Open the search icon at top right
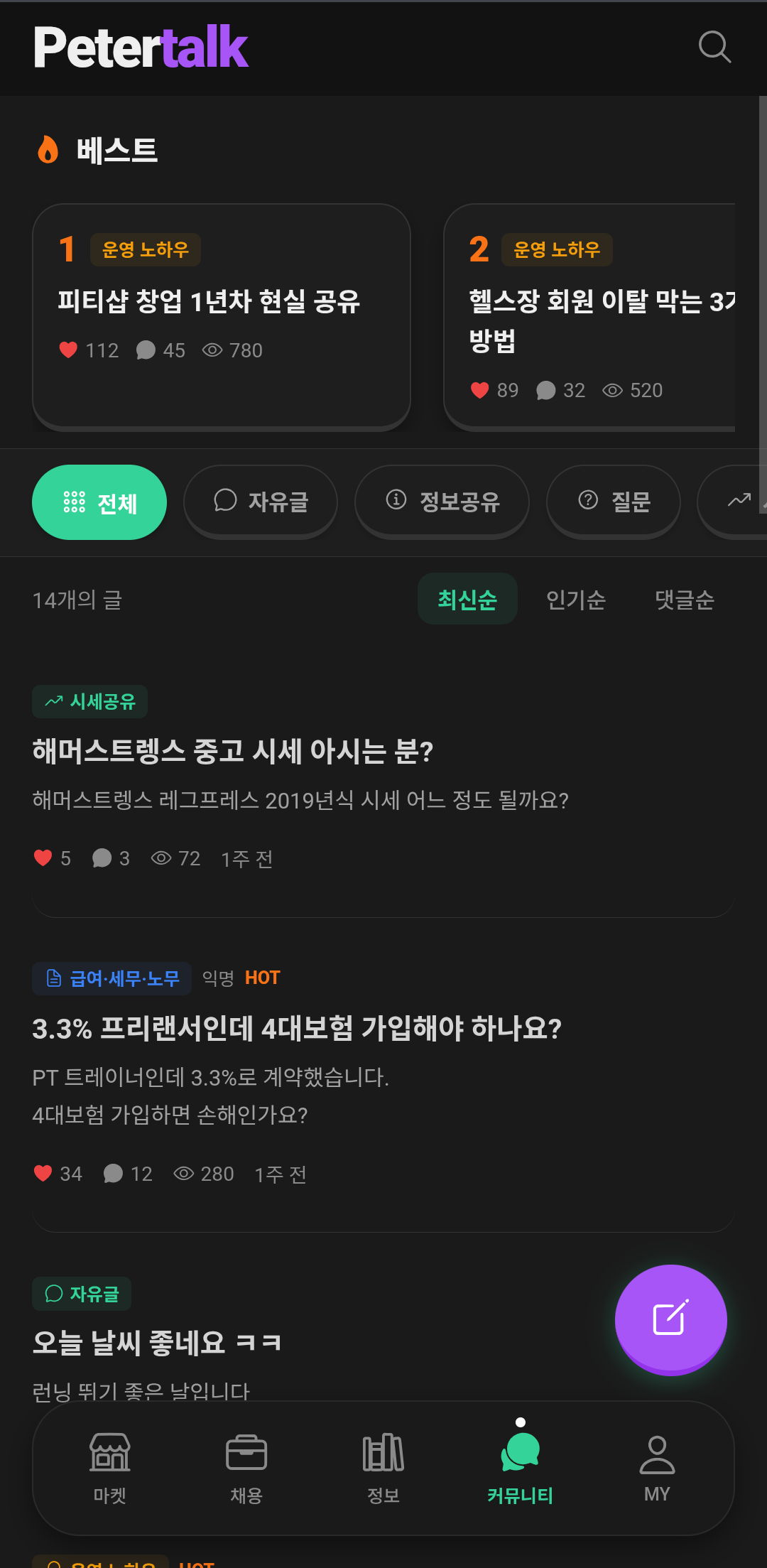This screenshot has width=767, height=1568. (x=714, y=48)
